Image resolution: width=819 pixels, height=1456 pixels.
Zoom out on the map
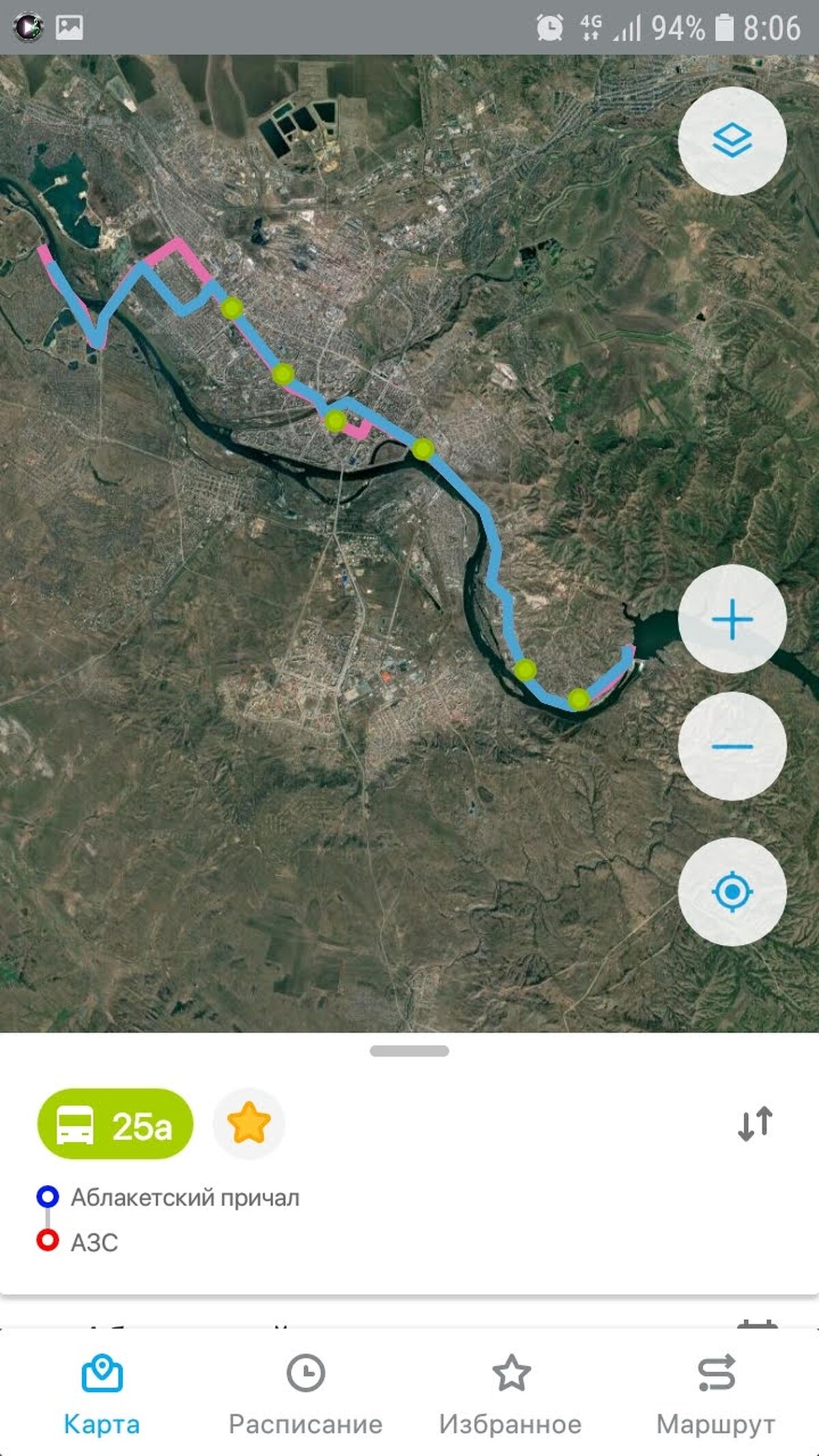coord(732,746)
